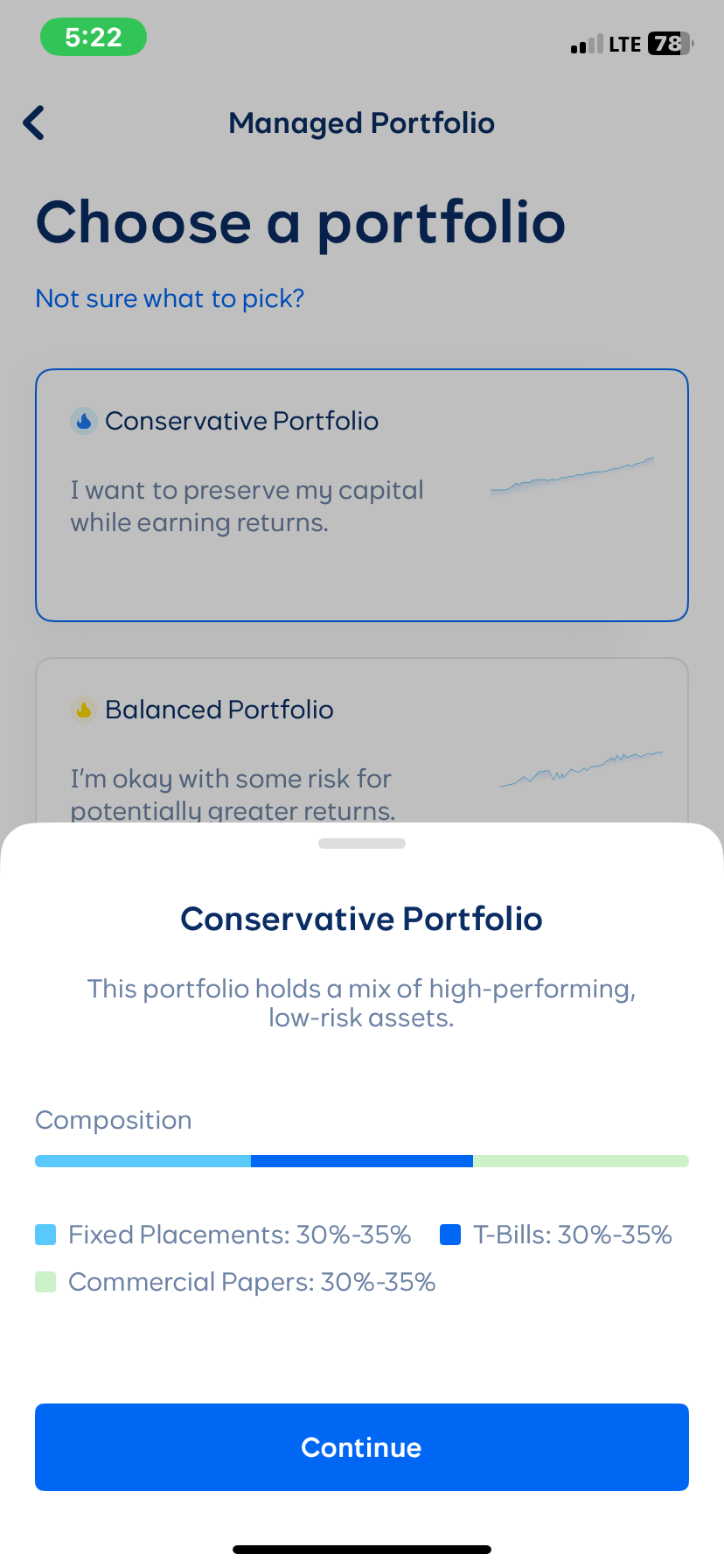
Task: Tap the Conservative Portfolio water drop icon
Action: click(x=83, y=421)
